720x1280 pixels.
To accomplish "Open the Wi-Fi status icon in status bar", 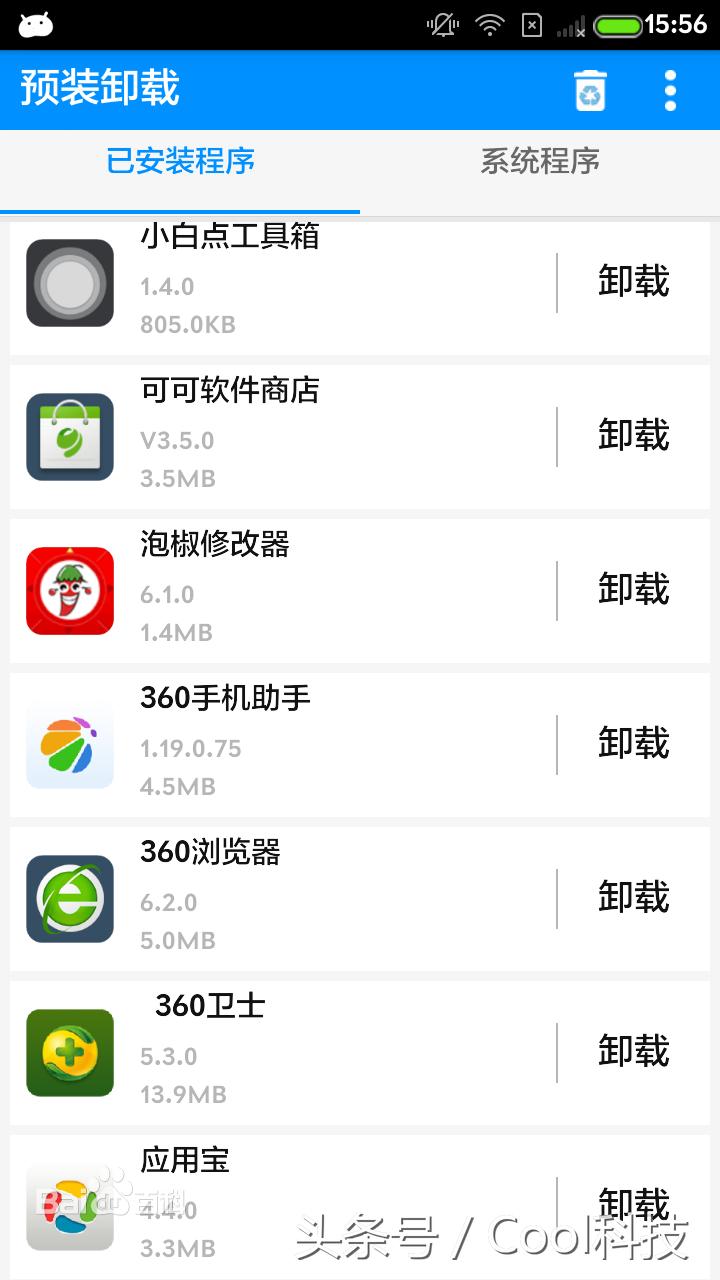I will tap(491, 24).
